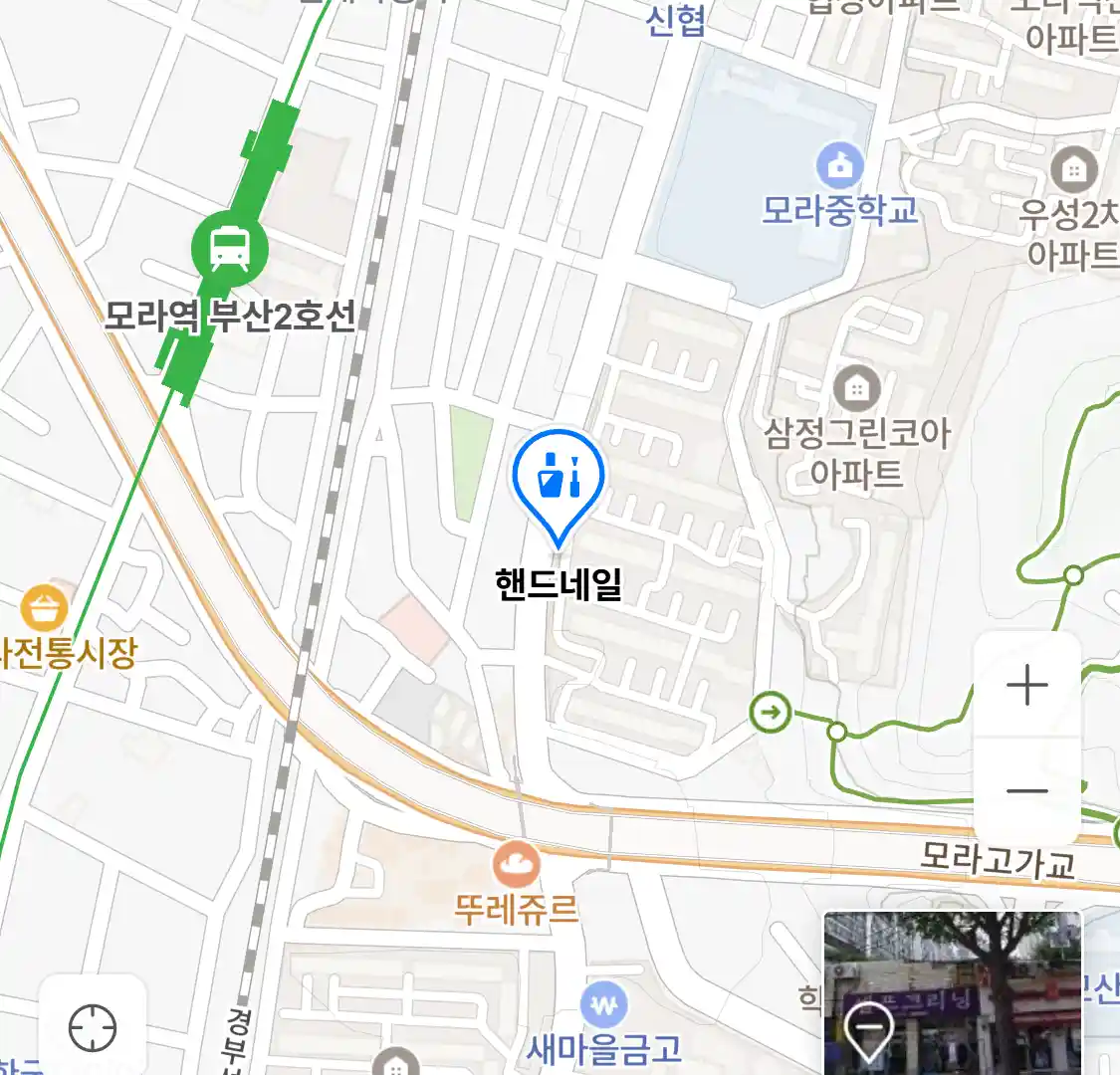Open the street view thumbnail
Screen dimensions: 1120x1075
point(952,991)
